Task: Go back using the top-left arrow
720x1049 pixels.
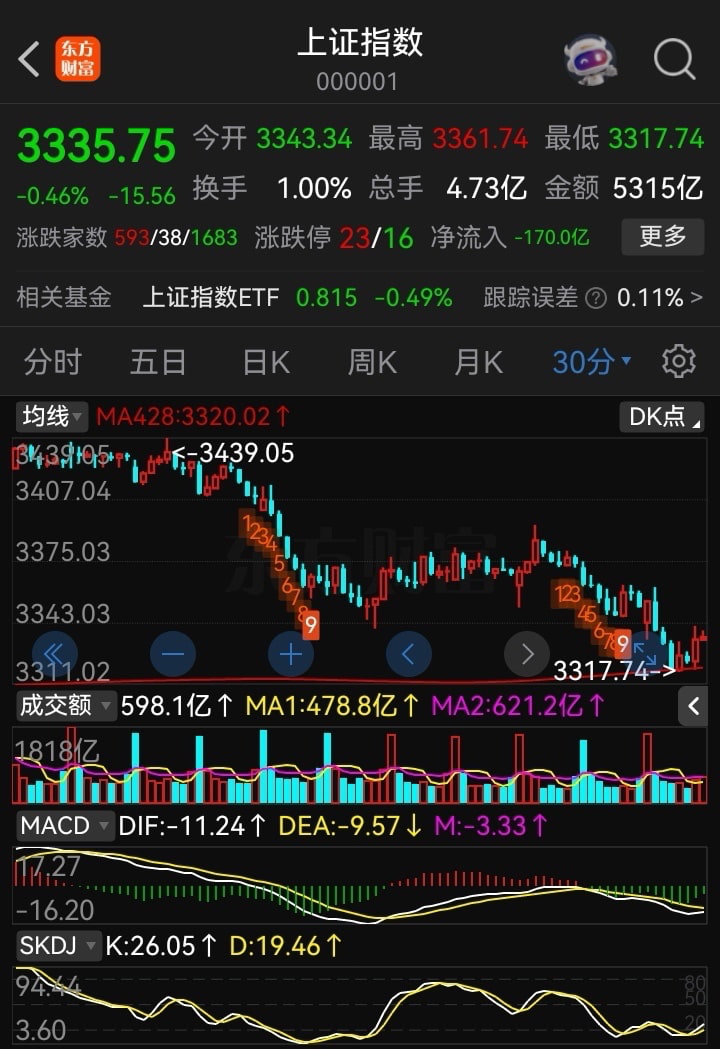Action: point(29,60)
